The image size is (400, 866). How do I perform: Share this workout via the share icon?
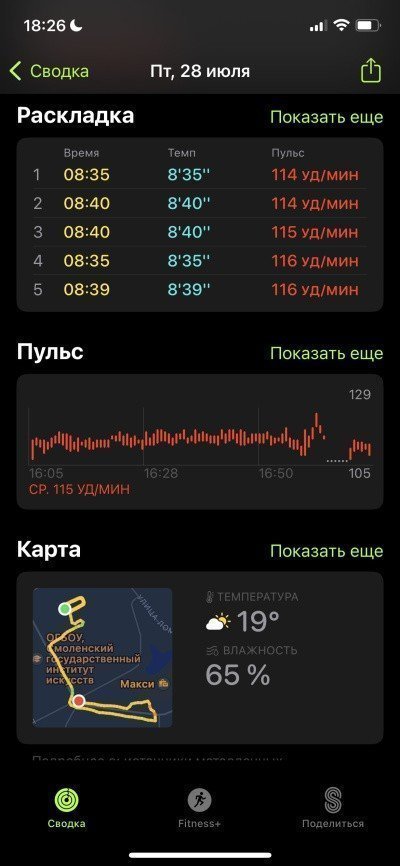pyautogui.click(x=371, y=71)
